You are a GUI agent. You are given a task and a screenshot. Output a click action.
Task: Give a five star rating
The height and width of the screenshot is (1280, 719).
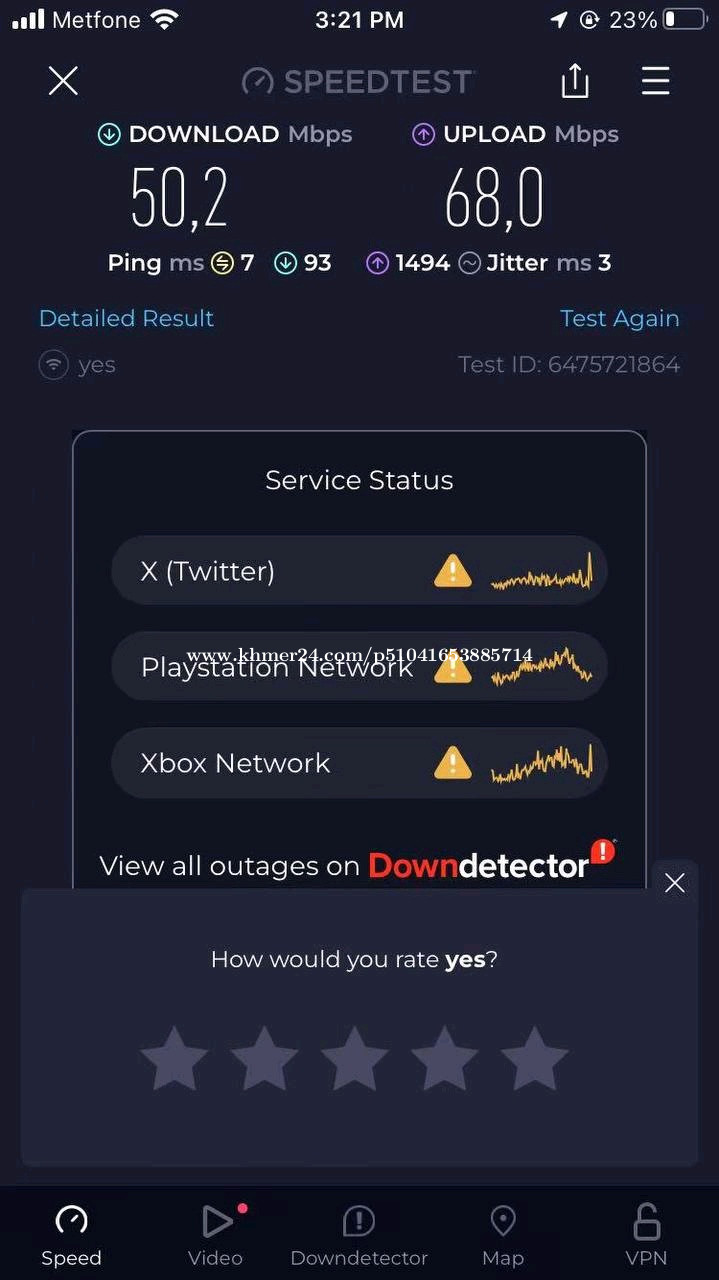pyautogui.click(x=534, y=1058)
